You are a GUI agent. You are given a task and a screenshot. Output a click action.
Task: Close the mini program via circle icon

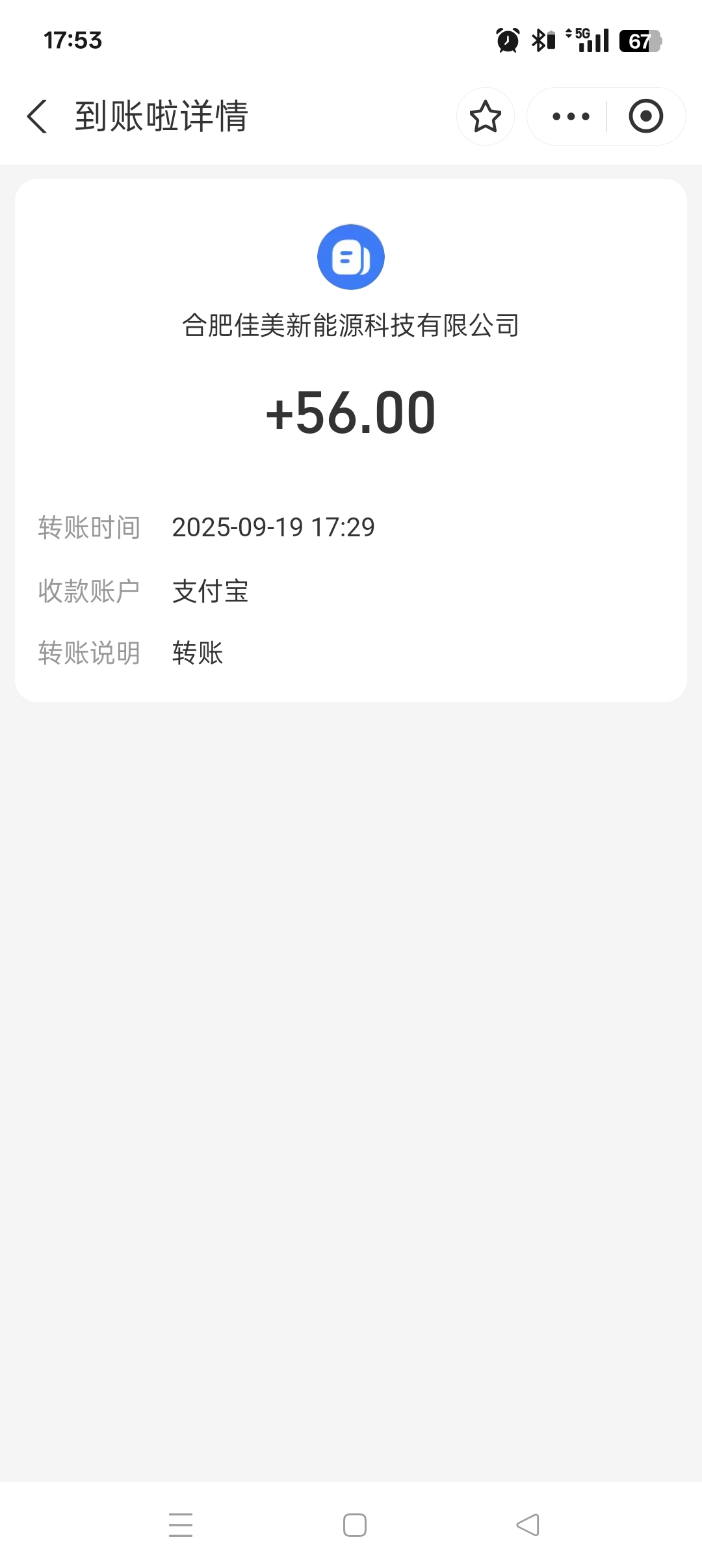coord(645,116)
